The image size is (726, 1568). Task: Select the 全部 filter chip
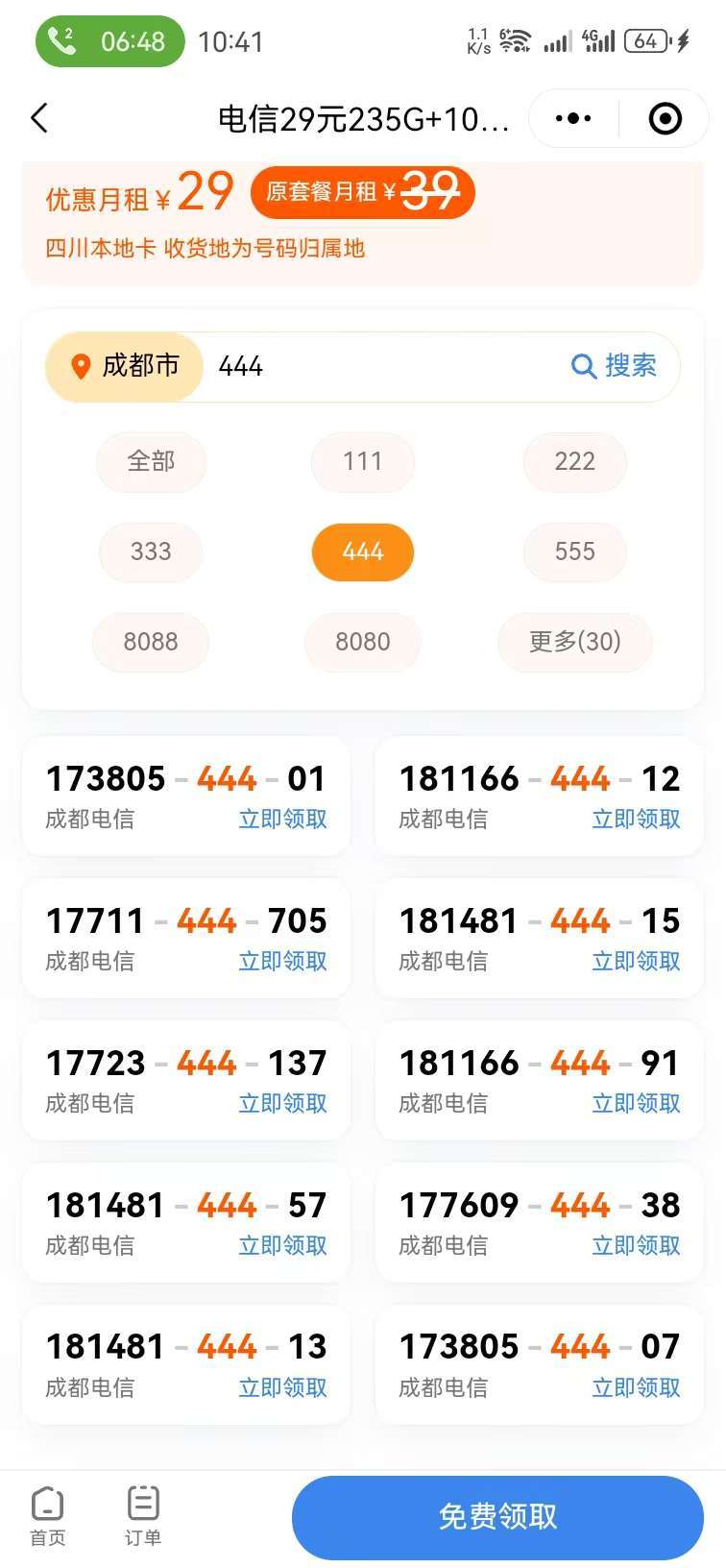(151, 461)
